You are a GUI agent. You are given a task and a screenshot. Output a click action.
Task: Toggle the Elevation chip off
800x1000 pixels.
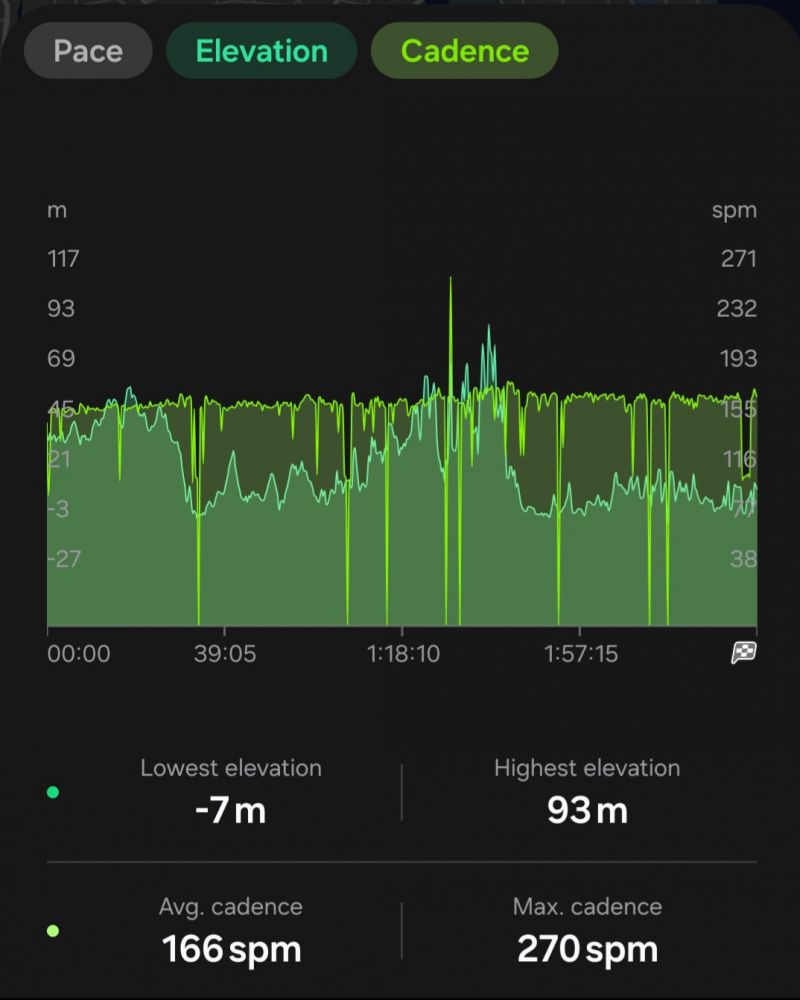tap(261, 50)
